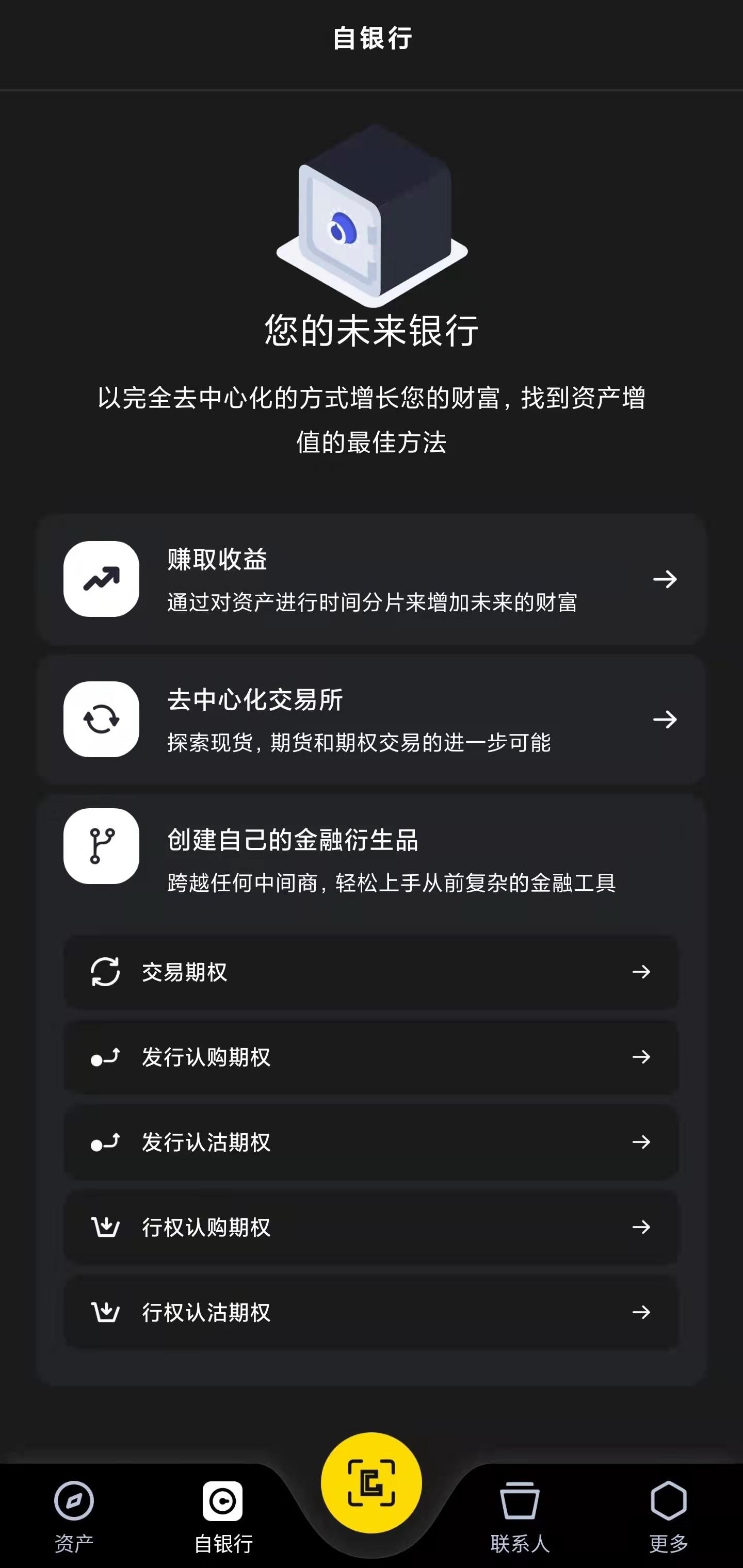
Task: Expand the 交易期权 row arrow
Action: (x=642, y=972)
